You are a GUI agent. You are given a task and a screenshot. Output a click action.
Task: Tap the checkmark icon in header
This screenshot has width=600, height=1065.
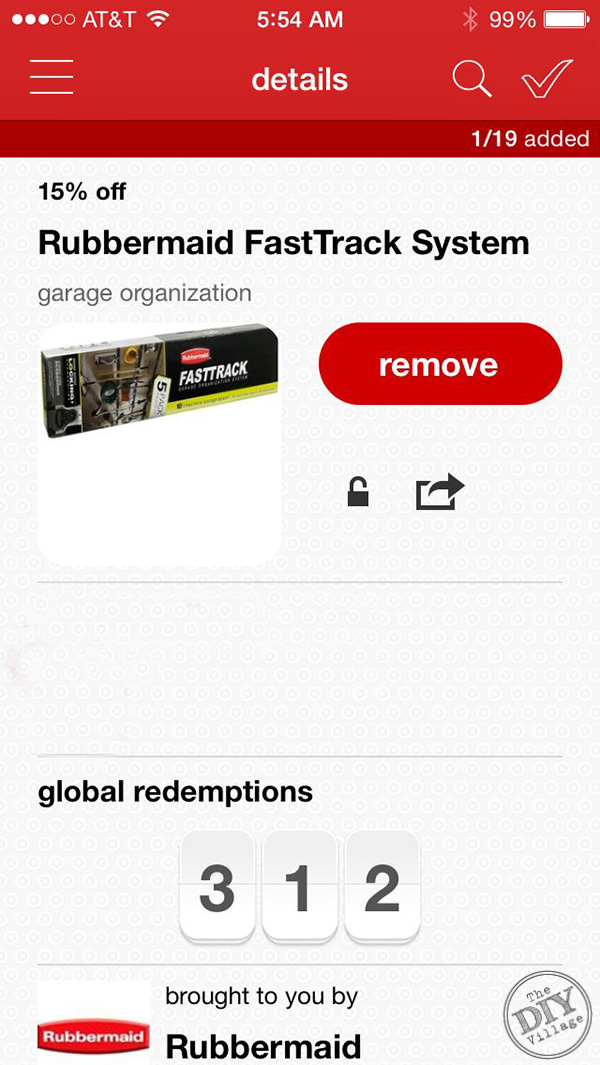[x=548, y=79]
